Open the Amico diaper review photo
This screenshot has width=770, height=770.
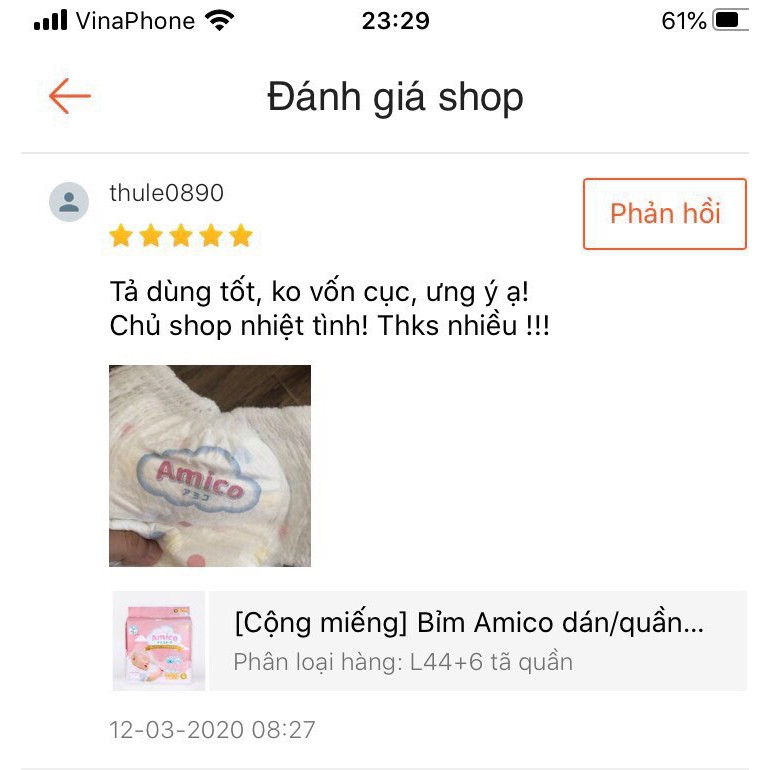point(210,466)
